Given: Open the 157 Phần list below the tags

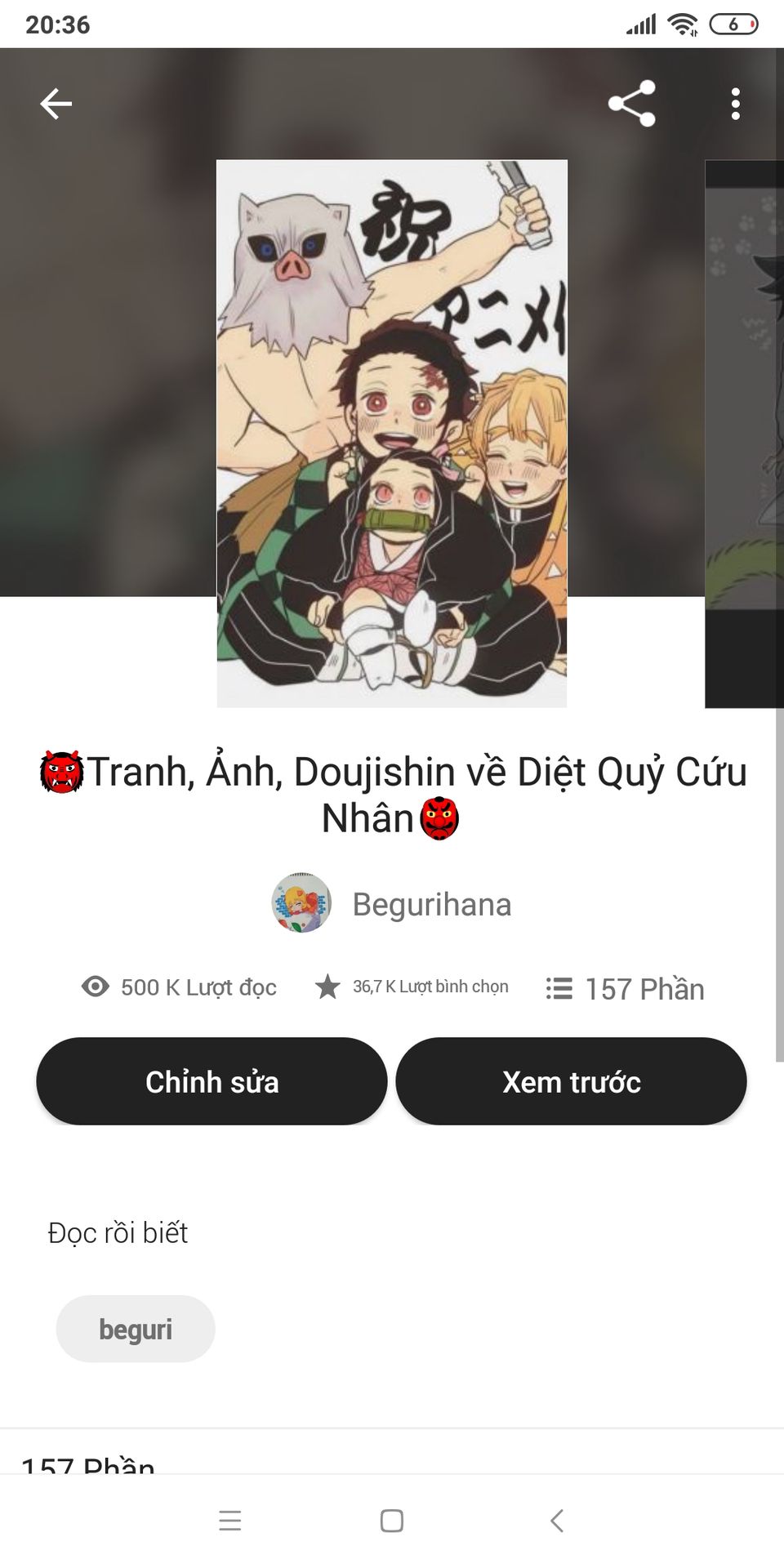Looking at the screenshot, I should click(x=88, y=1465).
